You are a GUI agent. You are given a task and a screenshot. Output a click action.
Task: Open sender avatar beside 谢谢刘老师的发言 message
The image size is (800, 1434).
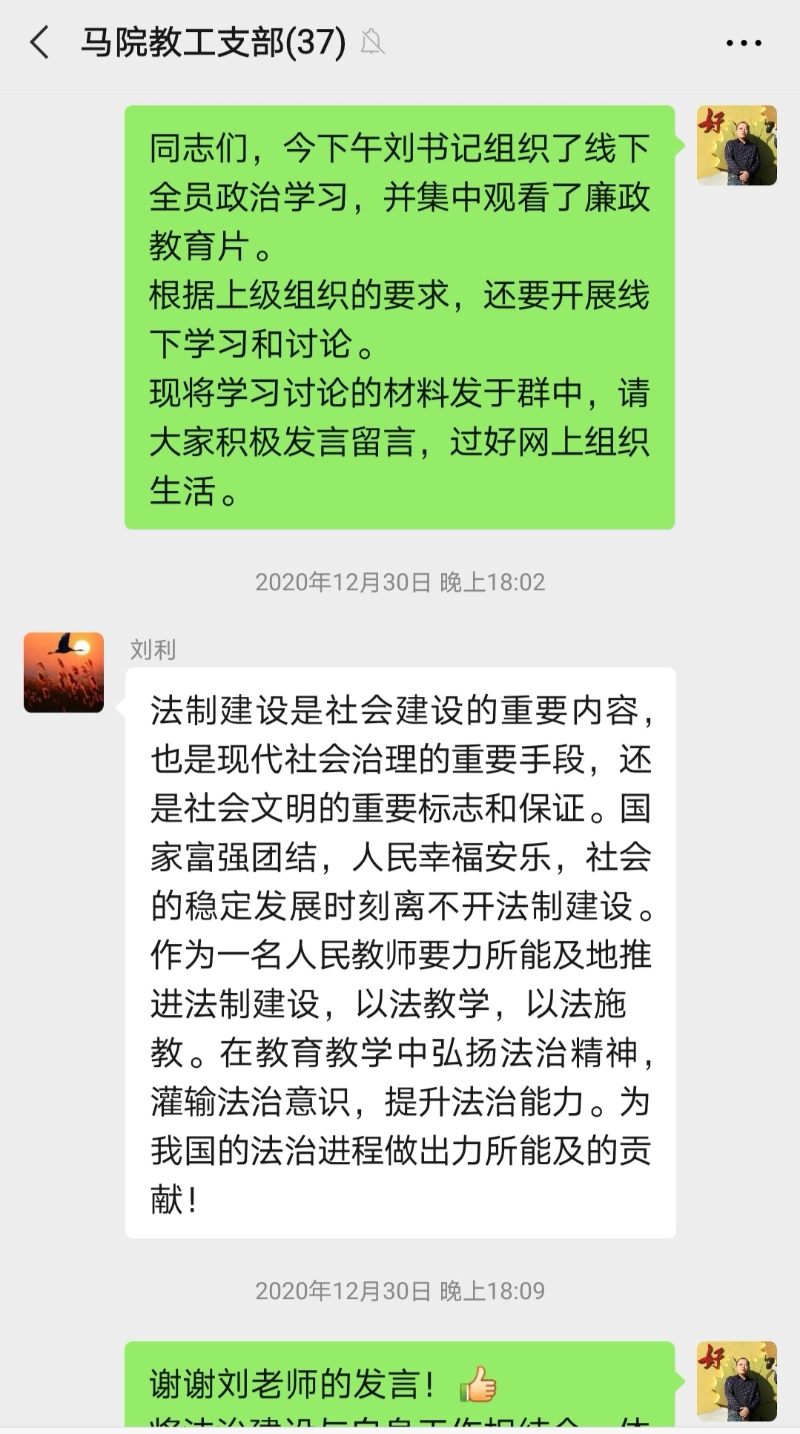coord(737,1382)
